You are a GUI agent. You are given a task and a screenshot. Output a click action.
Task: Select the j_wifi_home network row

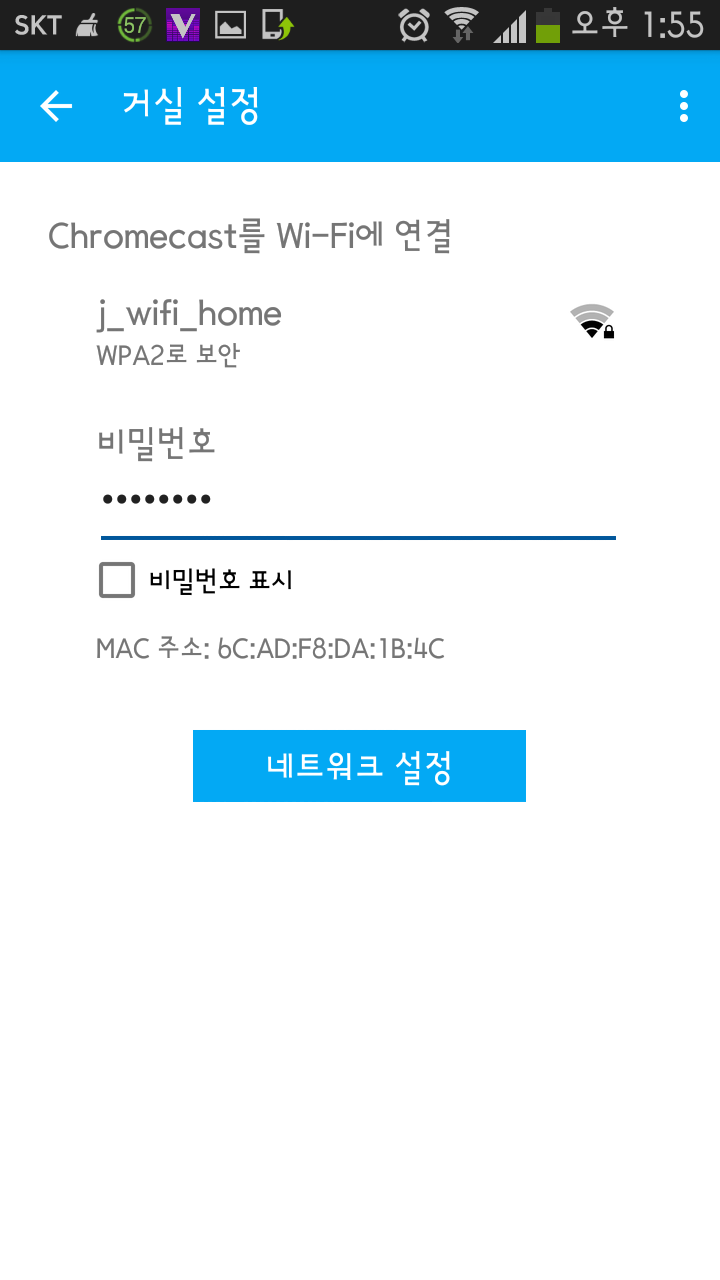click(355, 332)
